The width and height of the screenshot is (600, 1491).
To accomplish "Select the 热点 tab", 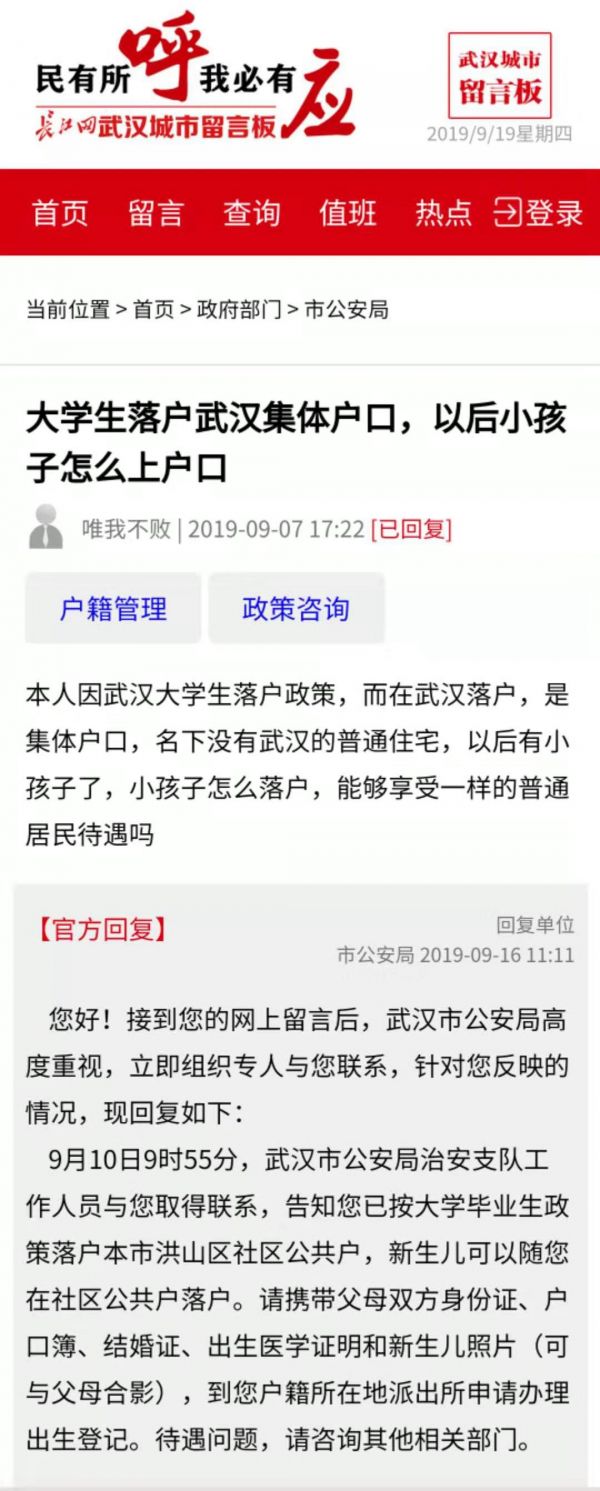I will [x=443, y=212].
